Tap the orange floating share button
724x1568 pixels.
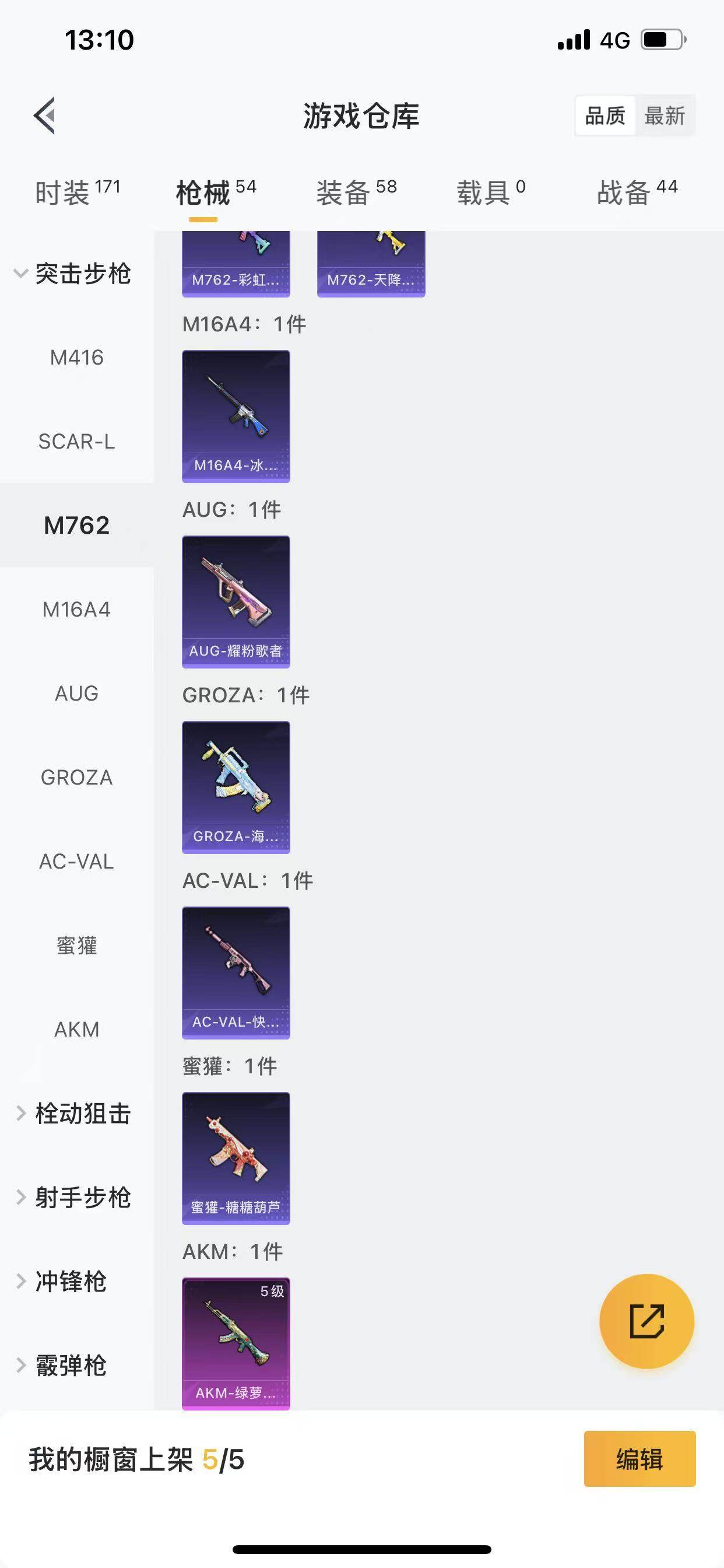click(646, 1321)
